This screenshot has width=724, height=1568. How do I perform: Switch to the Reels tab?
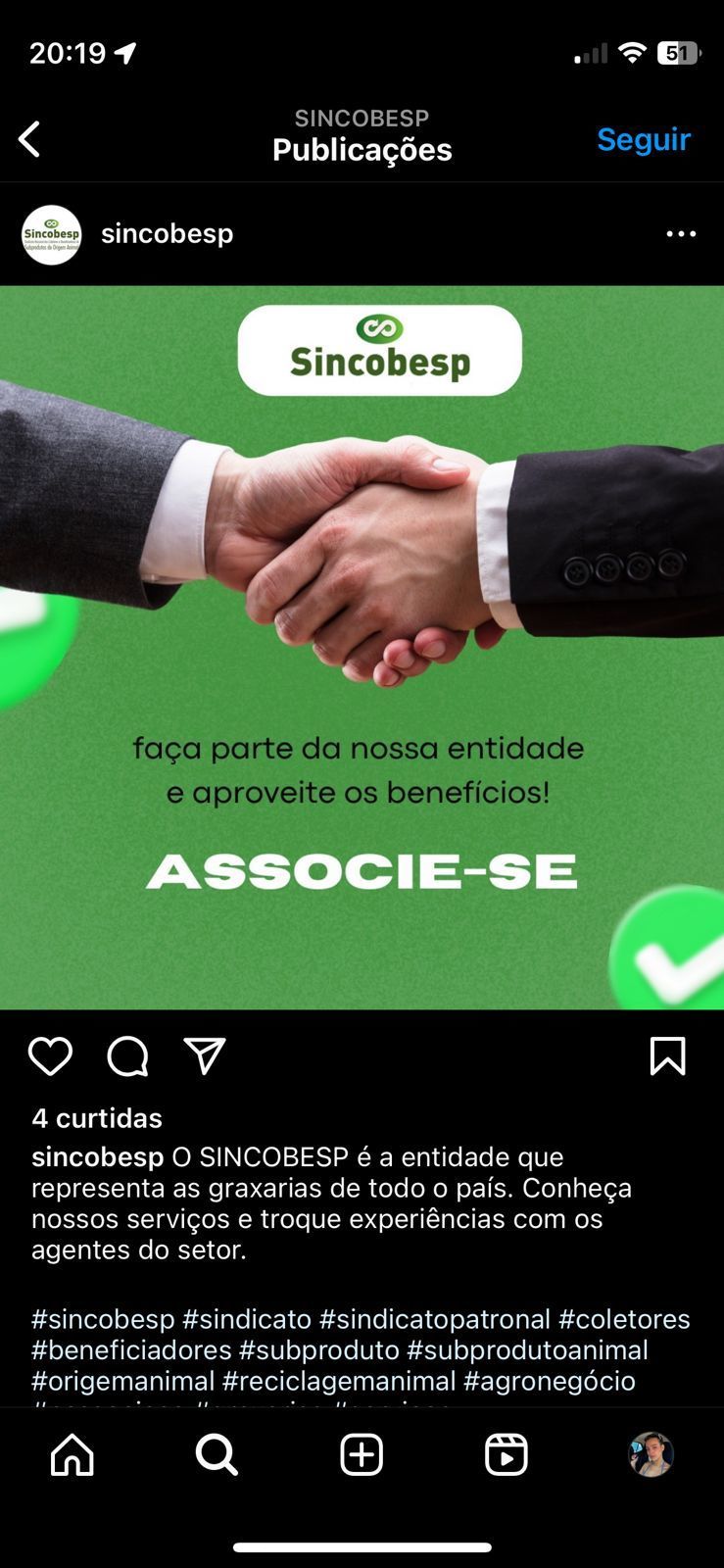click(507, 1455)
